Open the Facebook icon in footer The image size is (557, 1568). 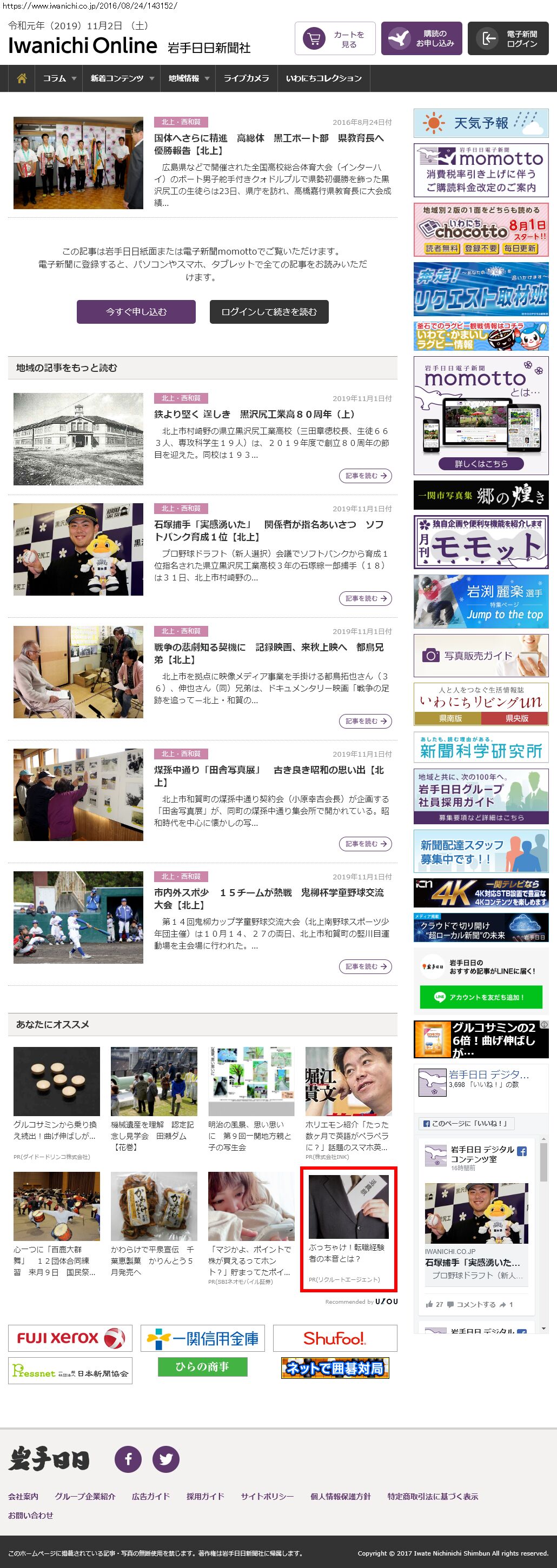(128, 1459)
